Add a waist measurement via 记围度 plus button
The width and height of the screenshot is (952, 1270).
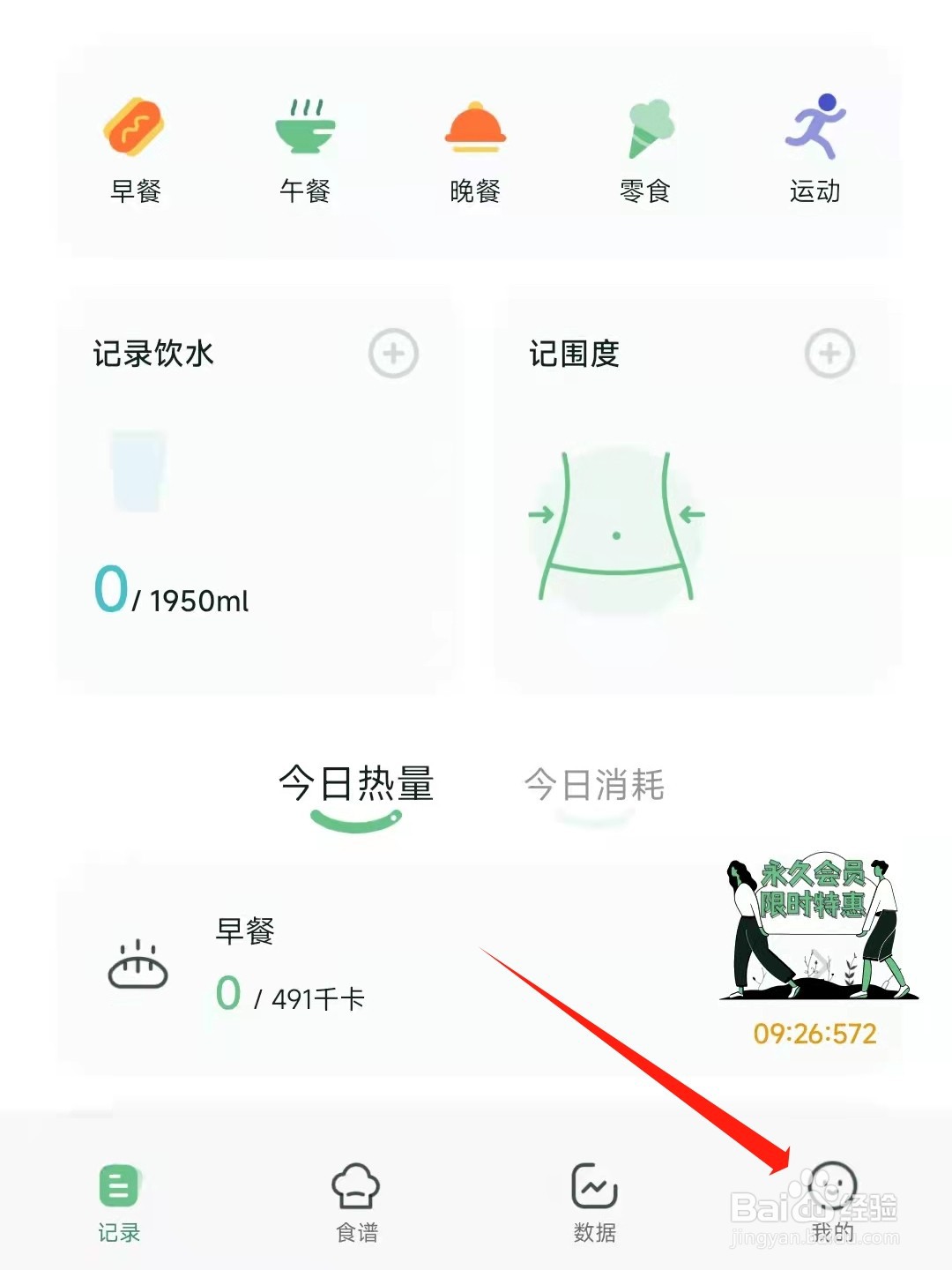tap(829, 354)
